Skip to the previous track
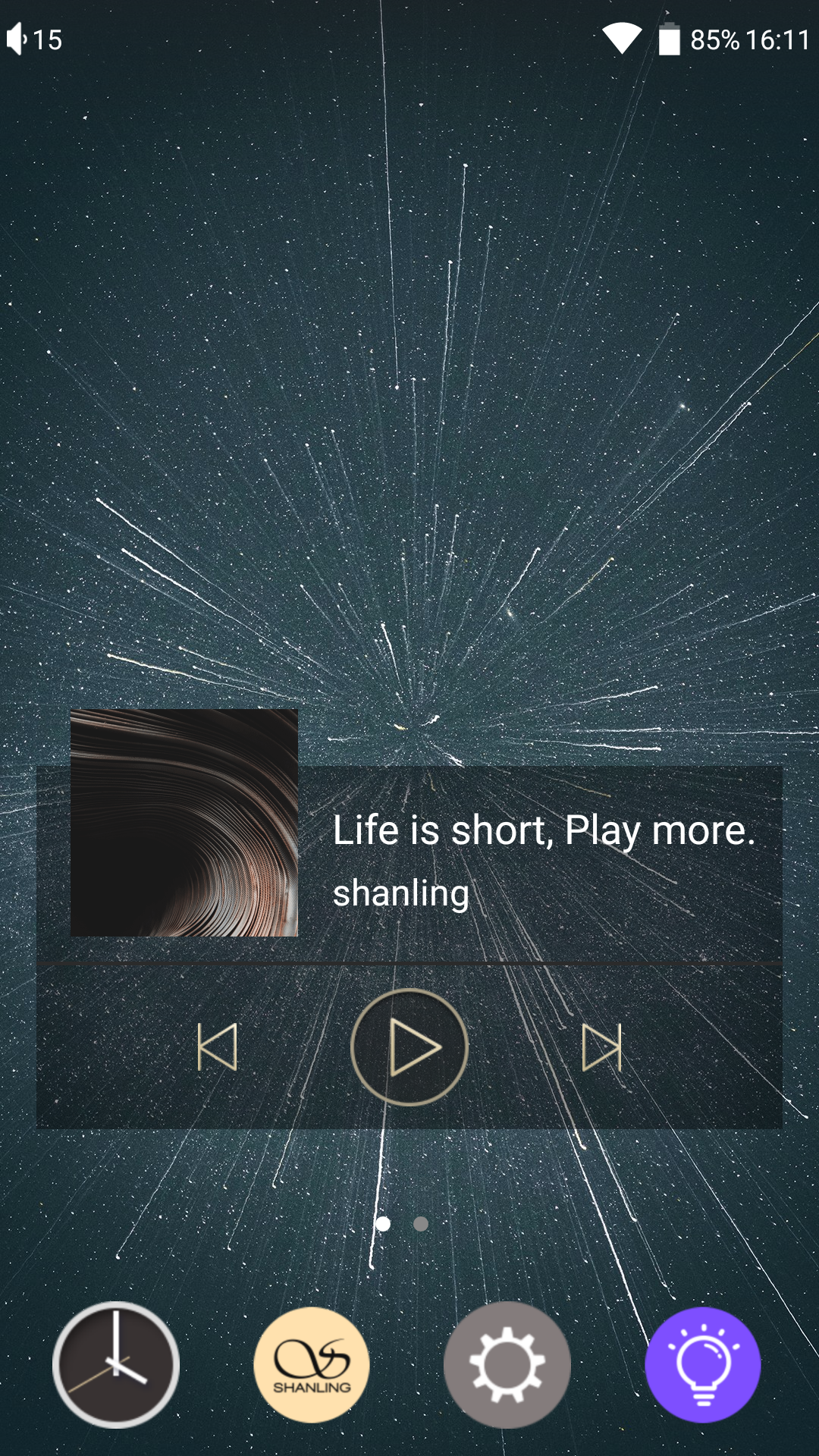Viewport: 819px width, 1456px height. [x=218, y=1047]
